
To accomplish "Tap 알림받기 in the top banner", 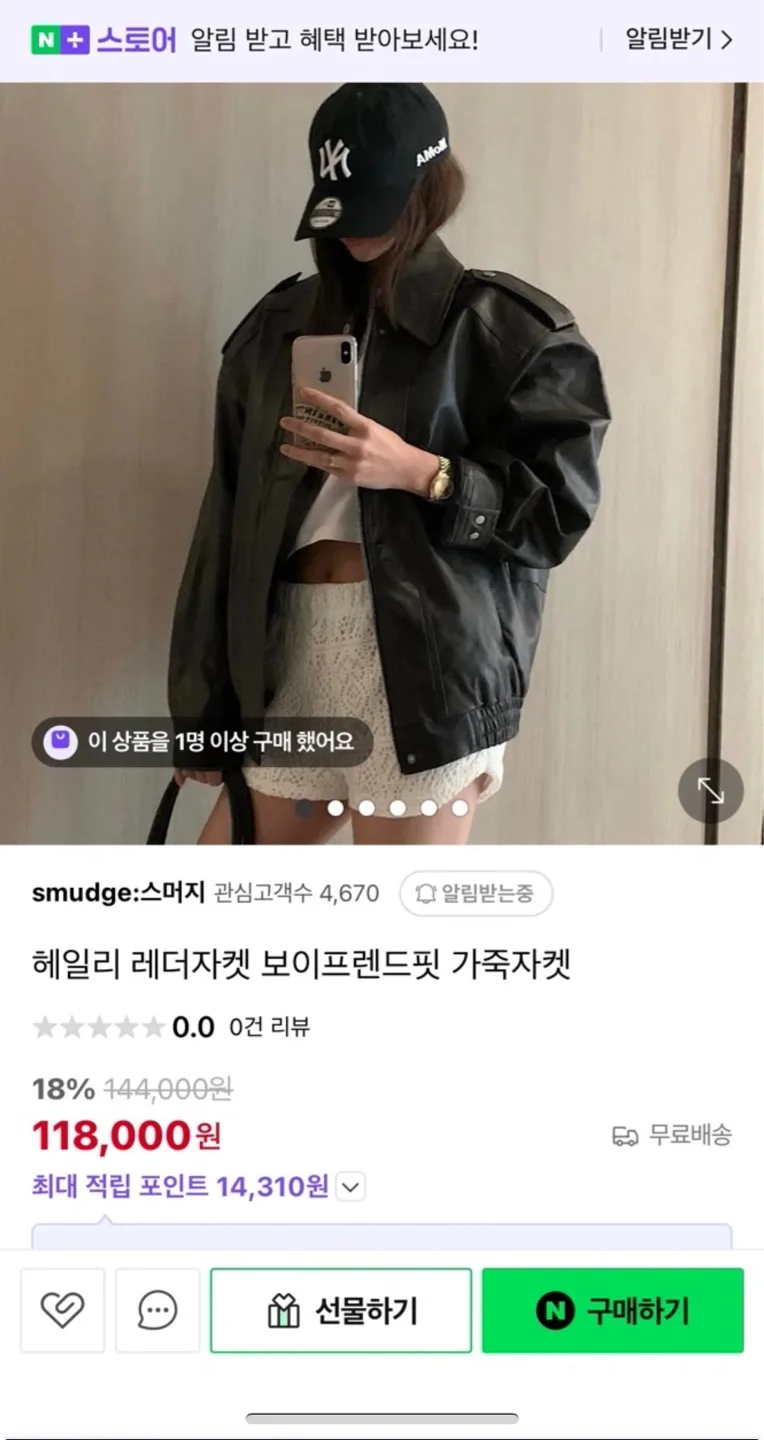I will pyautogui.click(x=679, y=40).
